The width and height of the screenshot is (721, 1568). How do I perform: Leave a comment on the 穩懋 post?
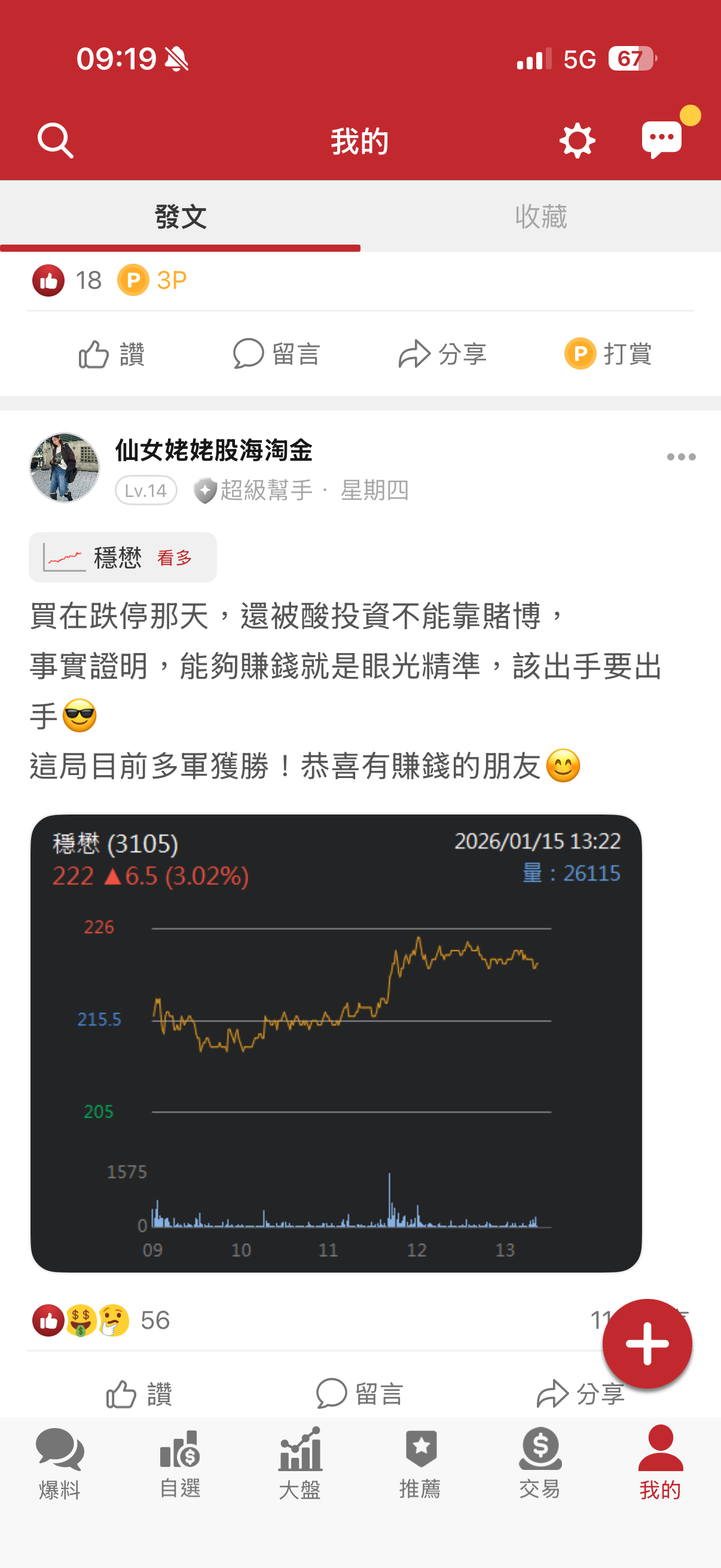point(359,1393)
